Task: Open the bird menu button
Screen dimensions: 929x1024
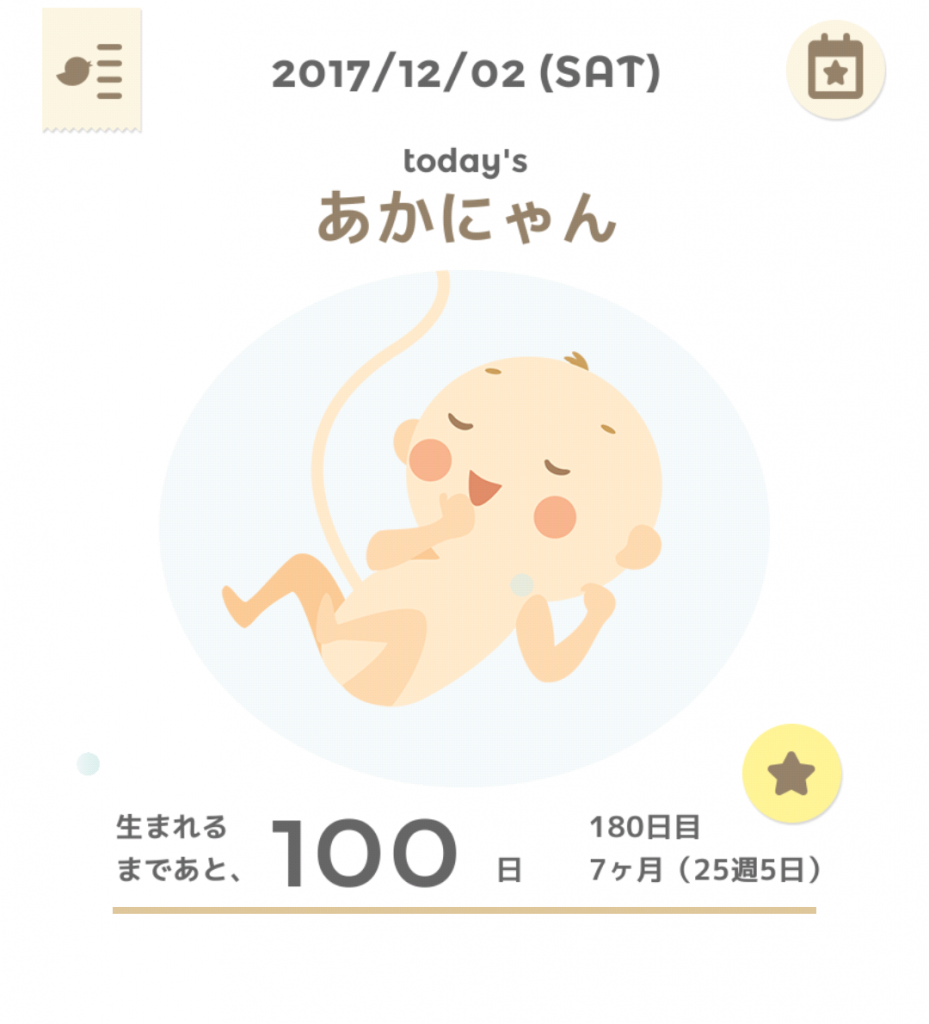Action: [x=91, y=71]
